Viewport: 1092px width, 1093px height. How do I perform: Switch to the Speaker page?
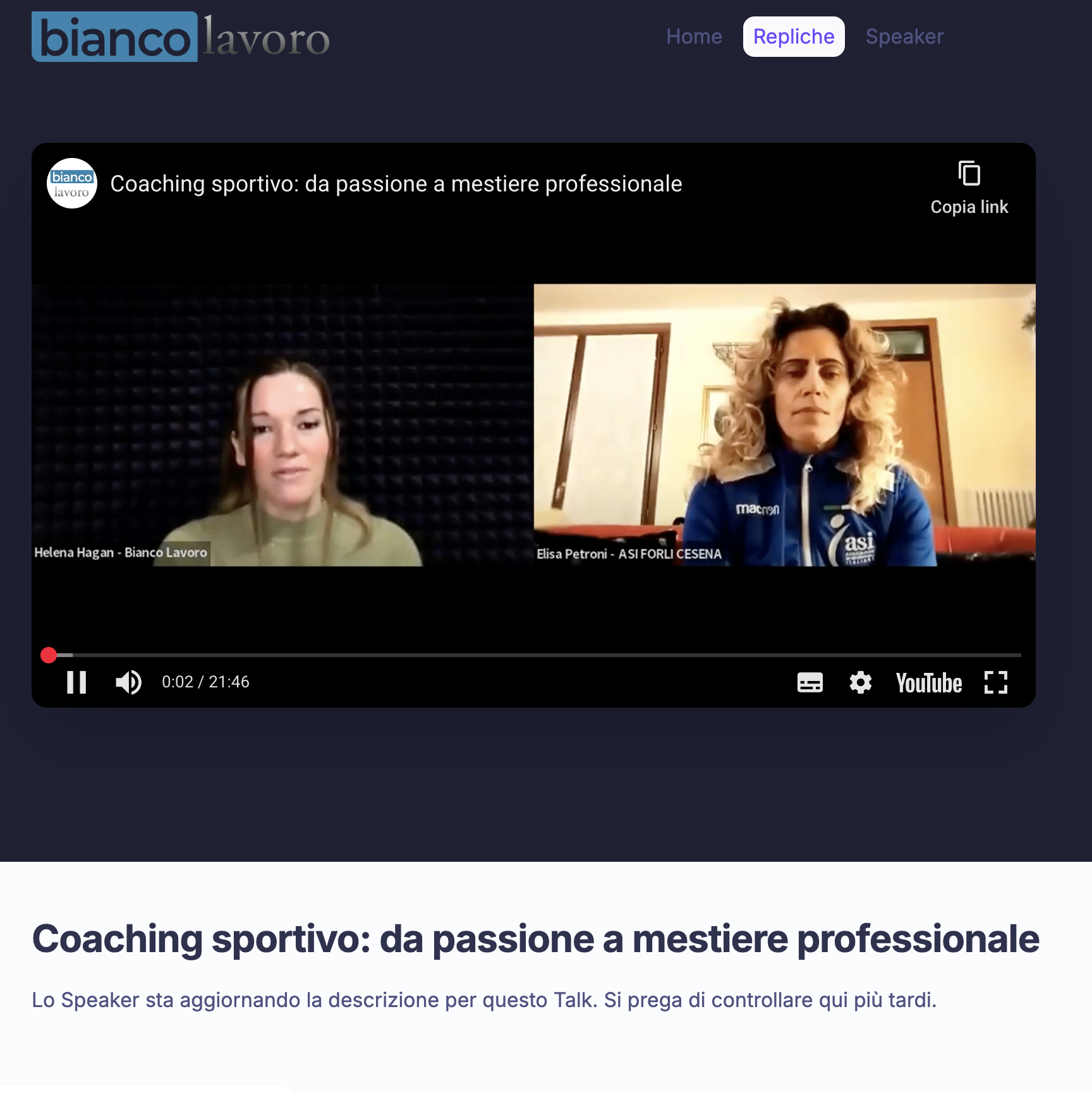(x=904, y=37)
